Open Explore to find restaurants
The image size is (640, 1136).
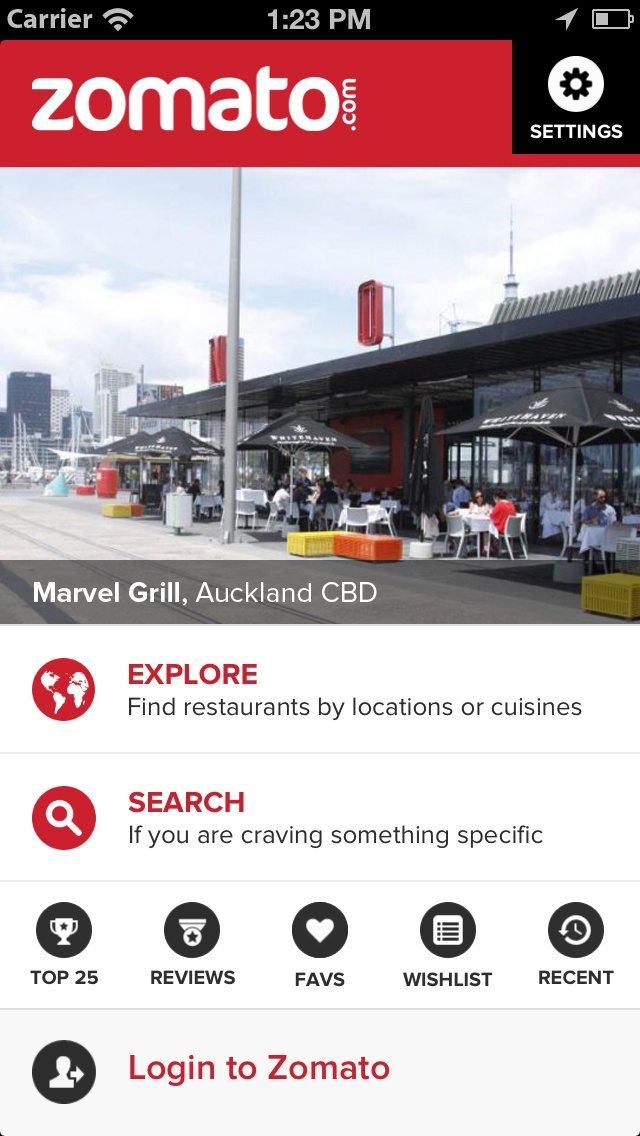tap(320, 689)
